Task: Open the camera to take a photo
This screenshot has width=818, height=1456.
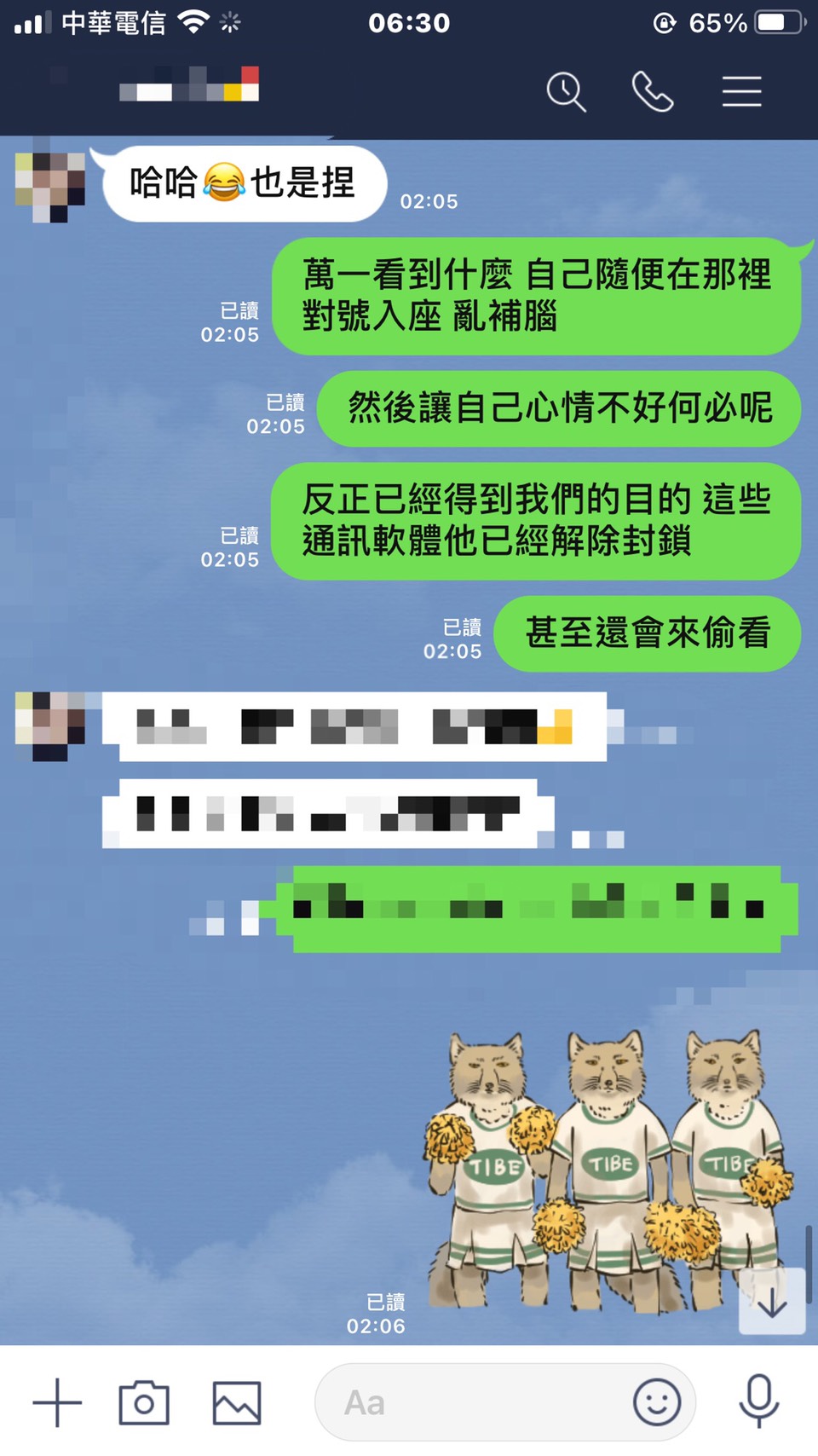Action: click(x=144, y=1402)
